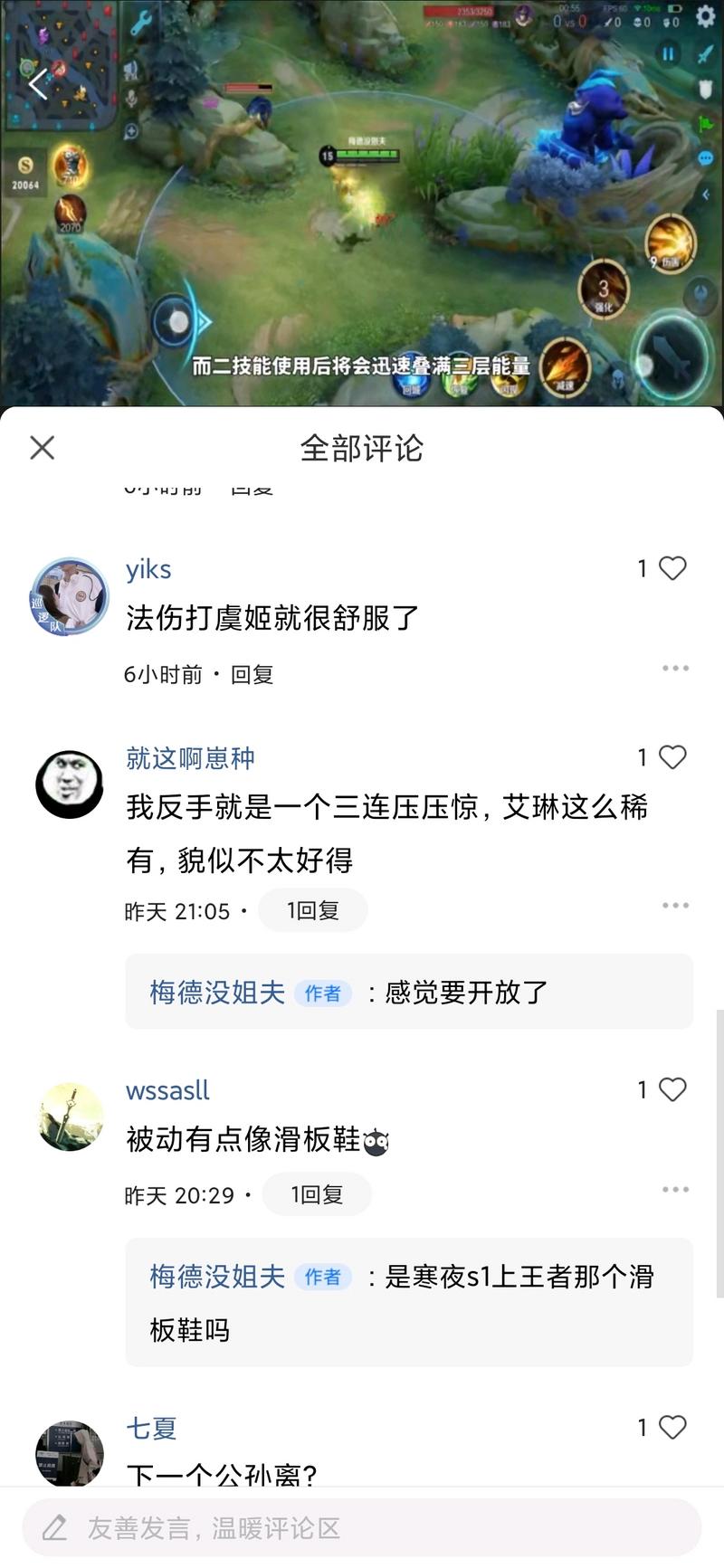Open more options on wssasll's comment

[x=675, y=1189]
